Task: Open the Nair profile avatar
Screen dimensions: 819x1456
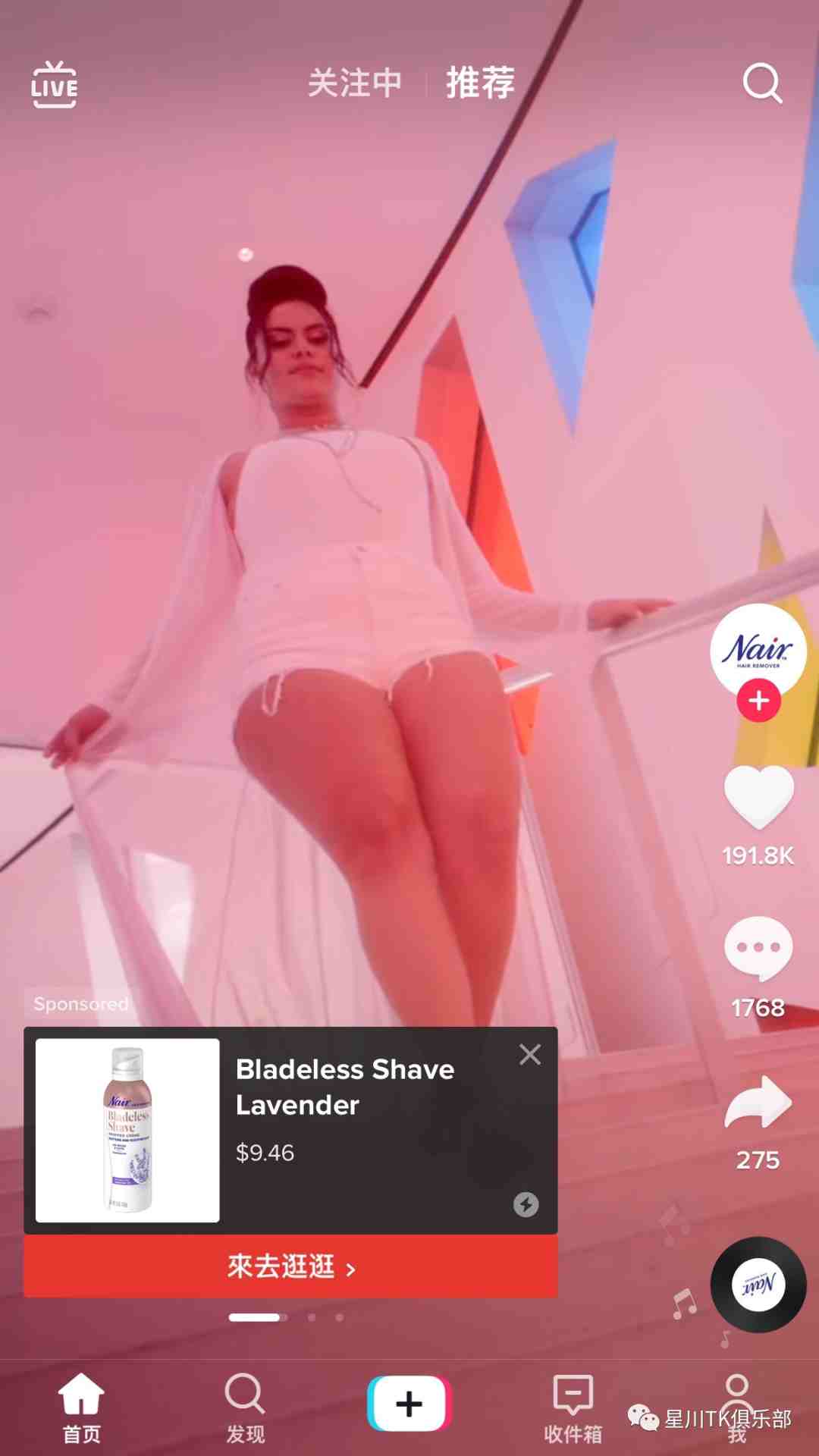Action: (x=758, y=650)
